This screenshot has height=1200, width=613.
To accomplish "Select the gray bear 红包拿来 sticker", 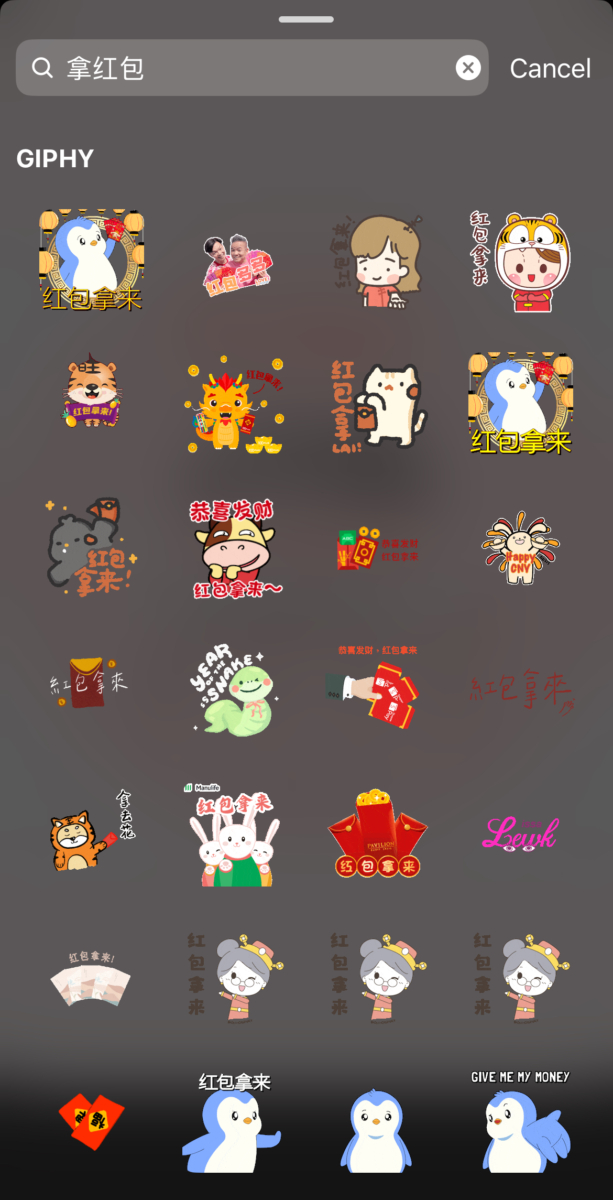I will coord(91,549).
